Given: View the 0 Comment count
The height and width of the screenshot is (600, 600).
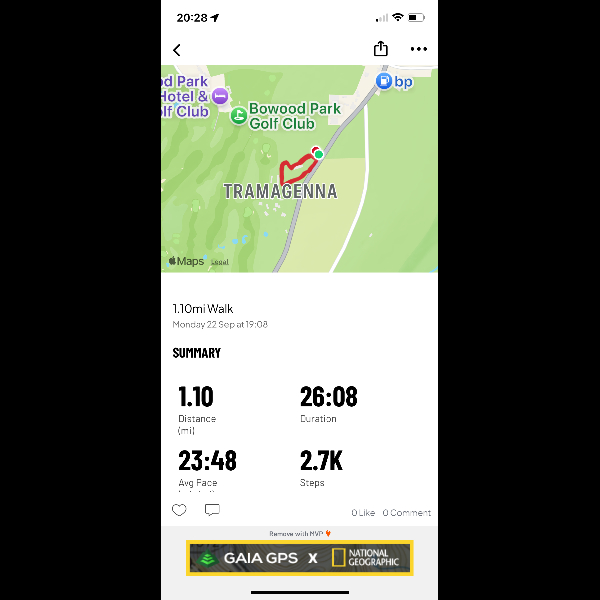Looking at the screenshot, I should pyautogui.click(x=406, y=512).
